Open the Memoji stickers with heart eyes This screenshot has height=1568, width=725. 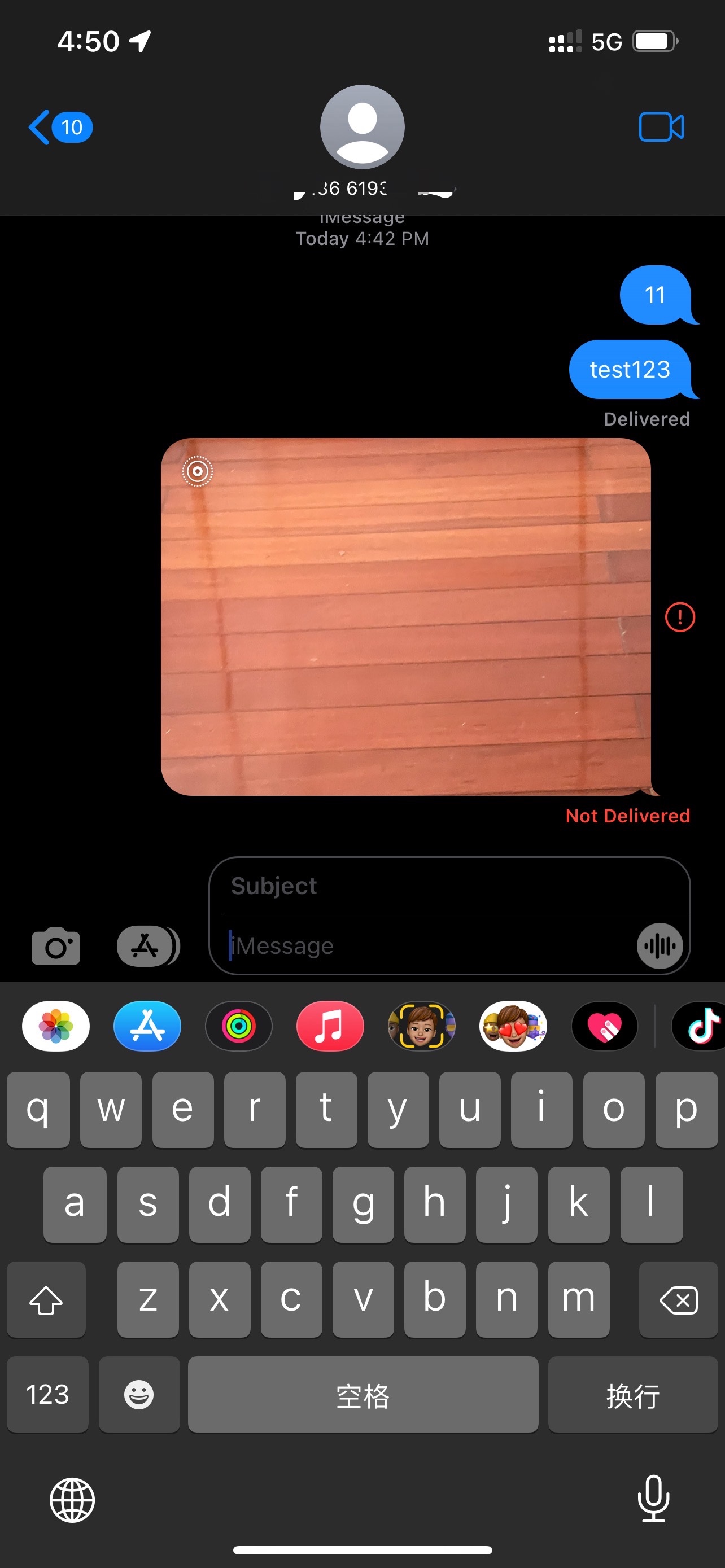(513, 1026)
